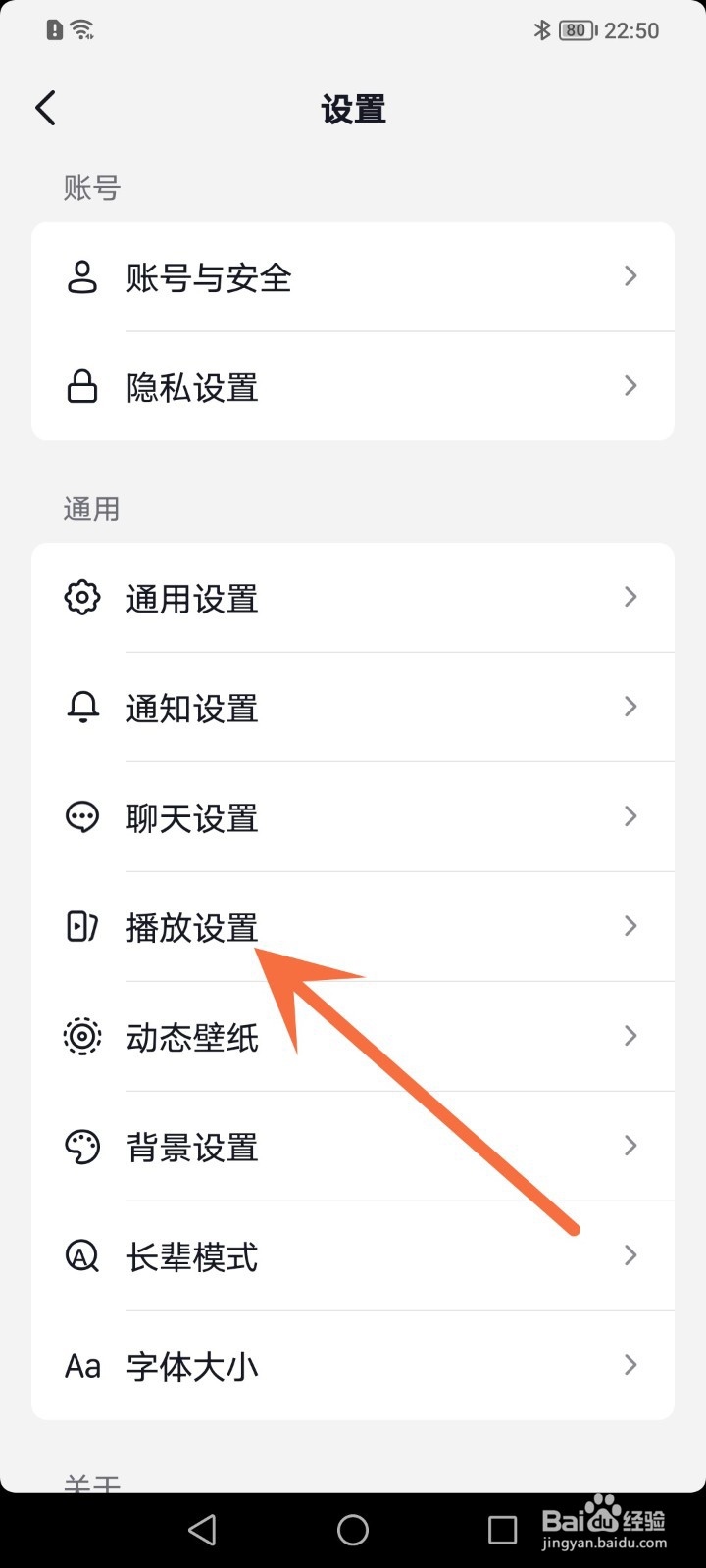Tap the home circle navigation button
The height and width of the screenshot is (1568, 706).
click(353, 1529)
